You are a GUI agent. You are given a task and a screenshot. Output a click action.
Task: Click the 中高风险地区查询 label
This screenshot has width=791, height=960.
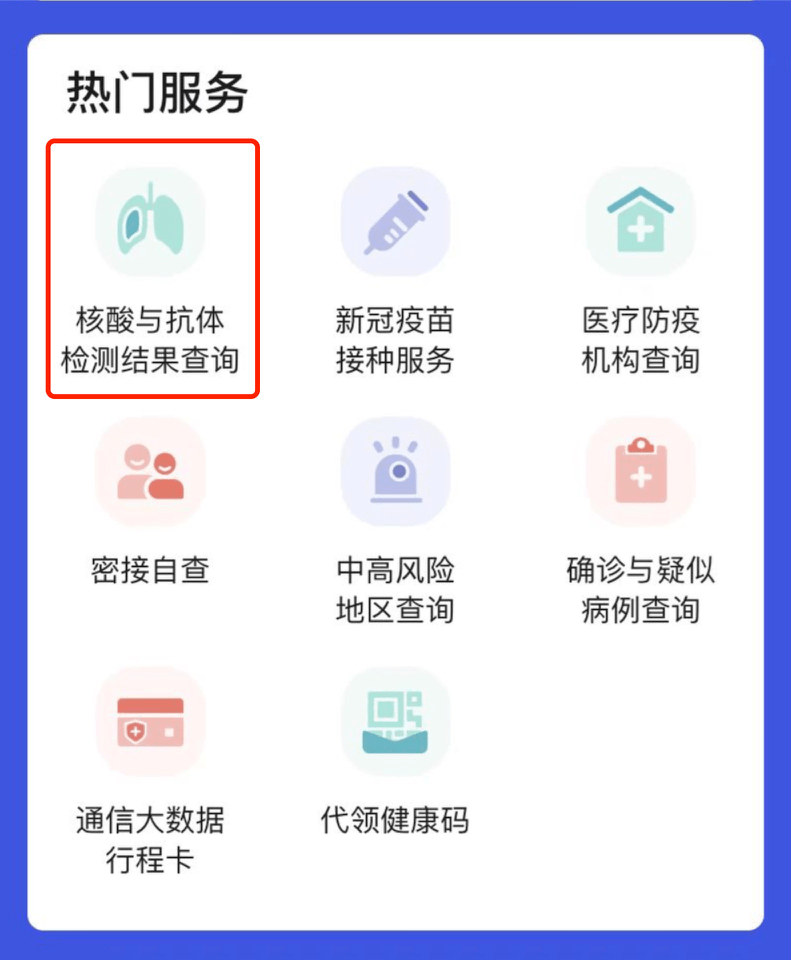(x=395, y=590)
